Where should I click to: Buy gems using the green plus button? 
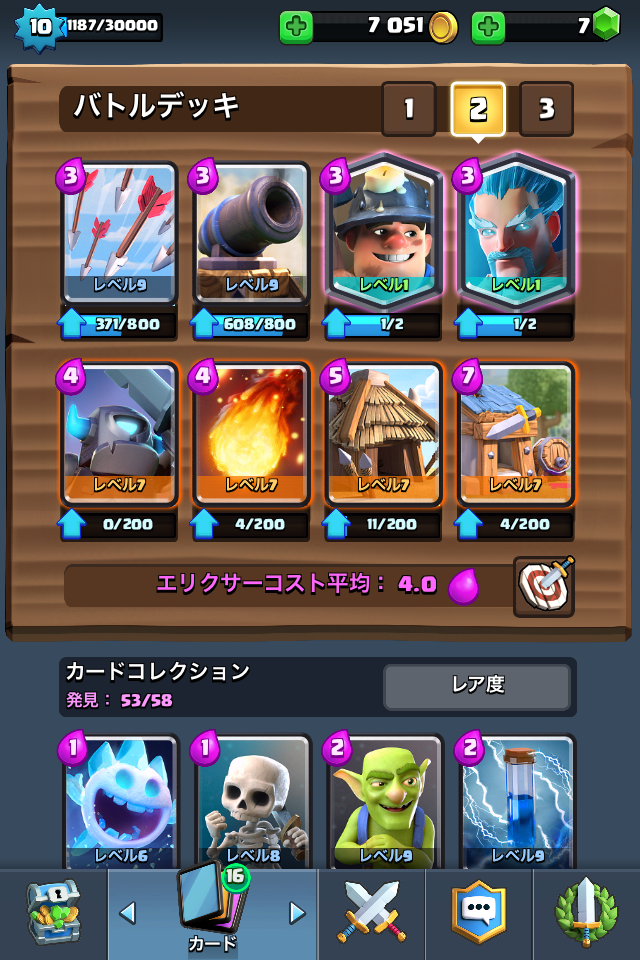pyautogui.click(x=488, y=27)
